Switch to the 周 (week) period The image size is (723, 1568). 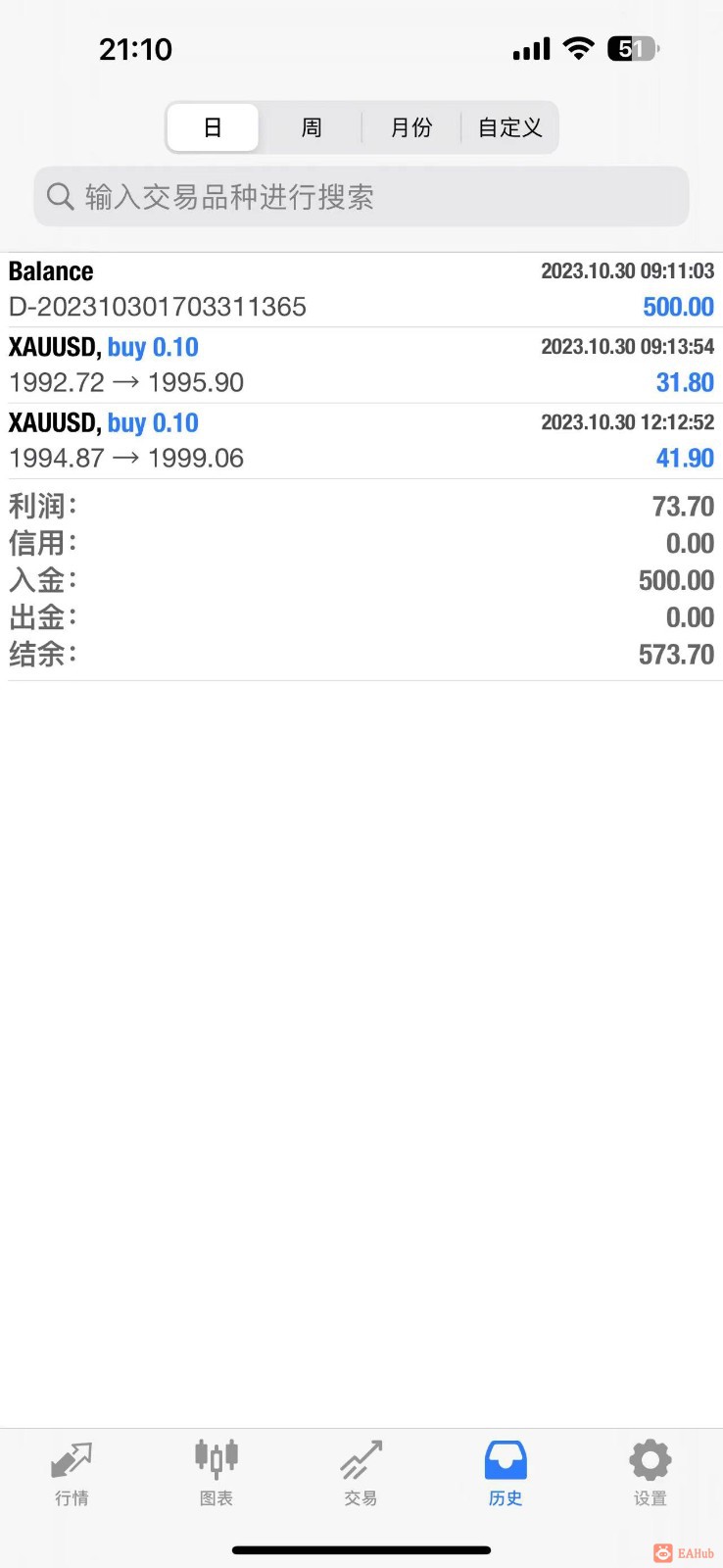click(312, 127)
